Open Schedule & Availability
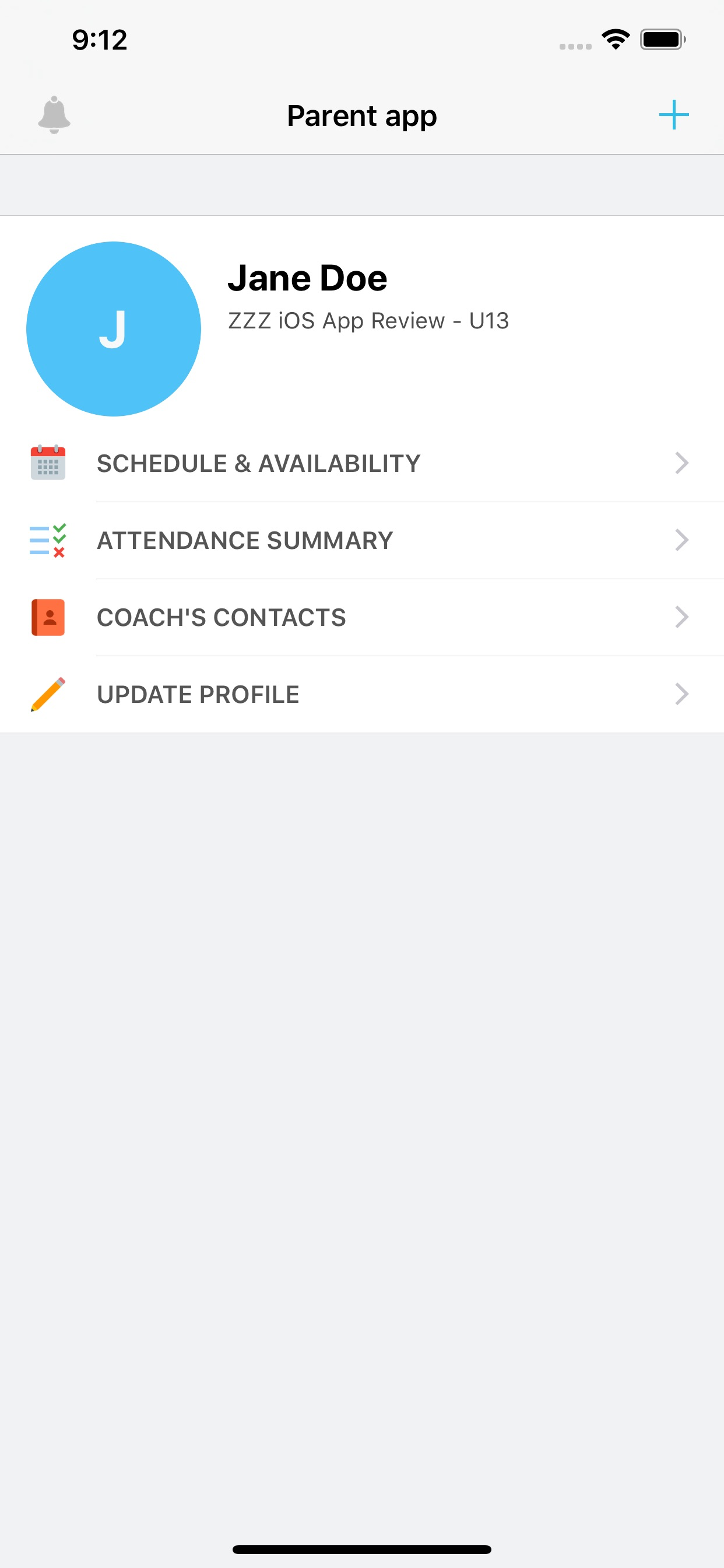This screenshot has width=724, height=1568. tap(362, 463)
